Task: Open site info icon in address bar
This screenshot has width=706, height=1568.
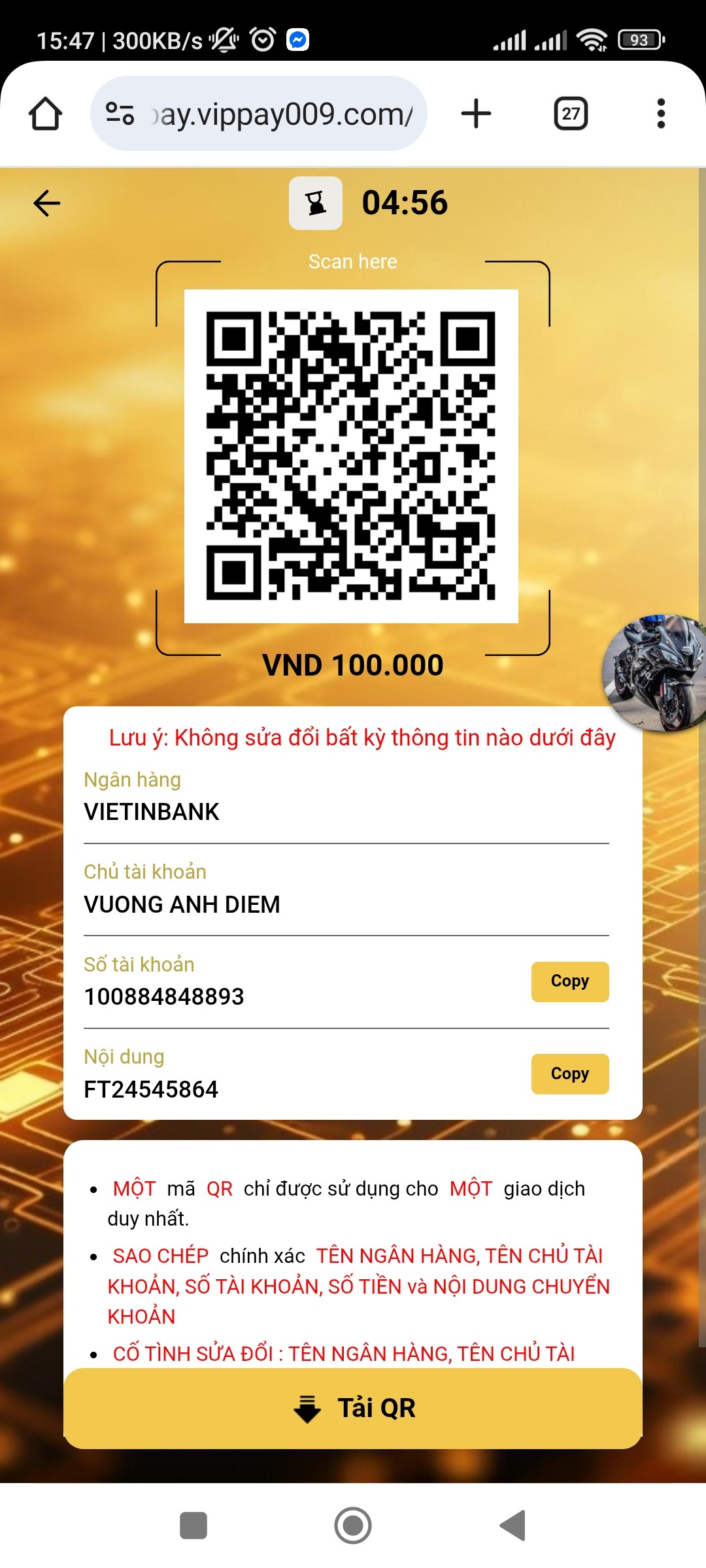Action: (120, 114)
